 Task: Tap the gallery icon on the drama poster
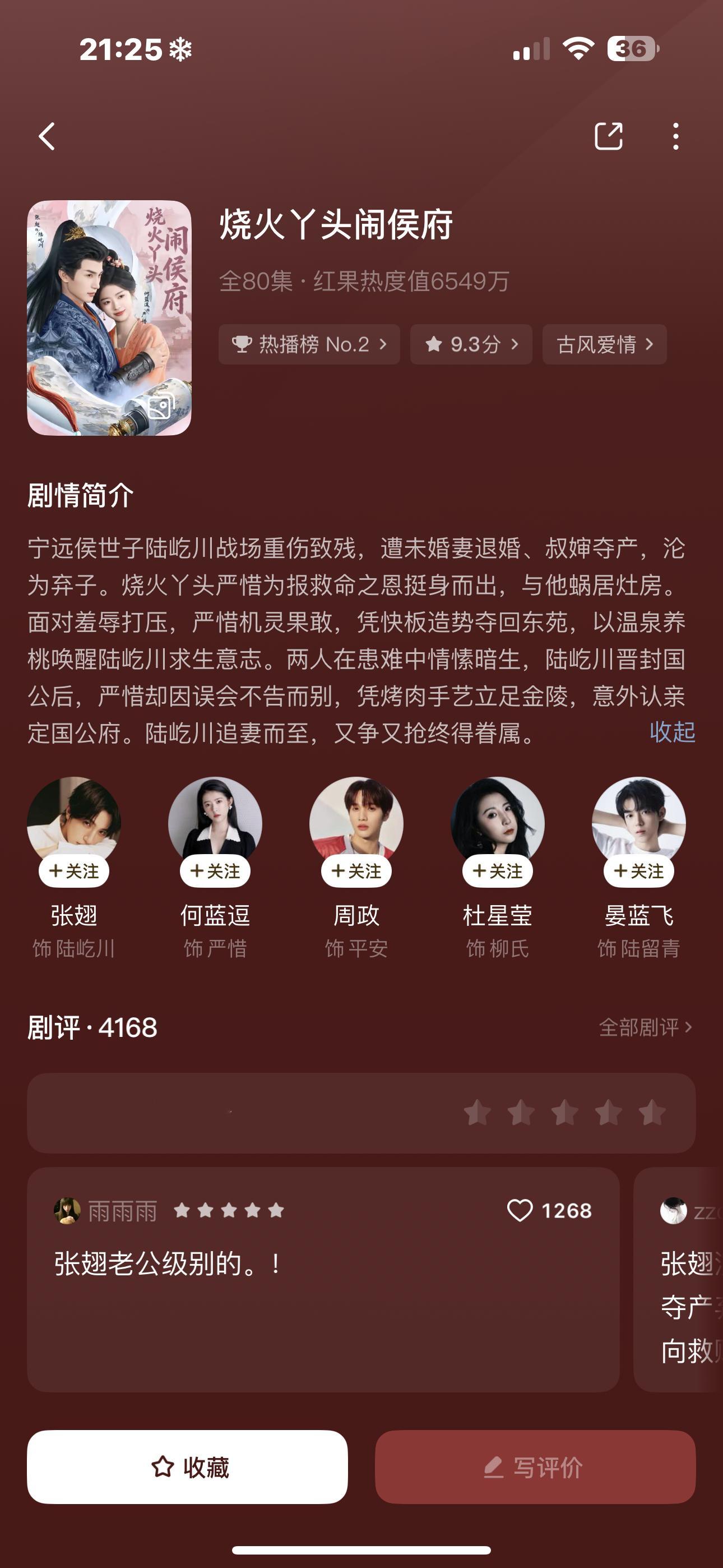[x=161, y=407]
